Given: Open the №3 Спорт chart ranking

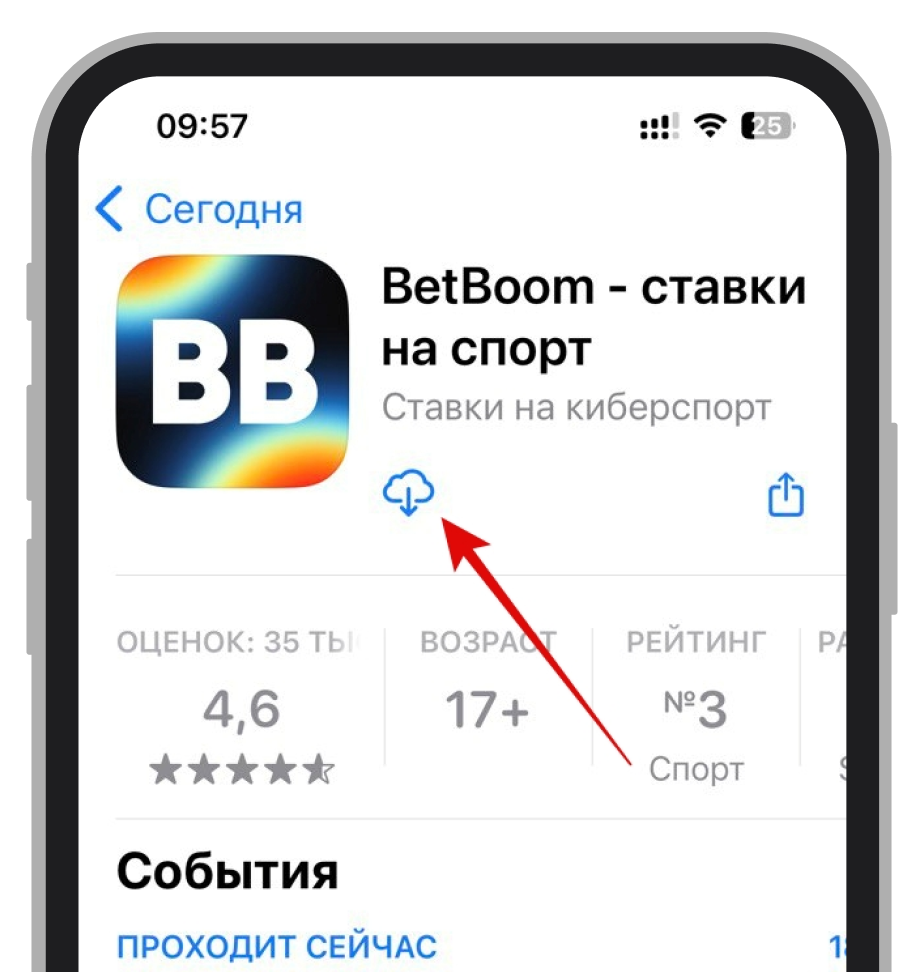Looking at the screenshot, I should click(x=696, y=710).
